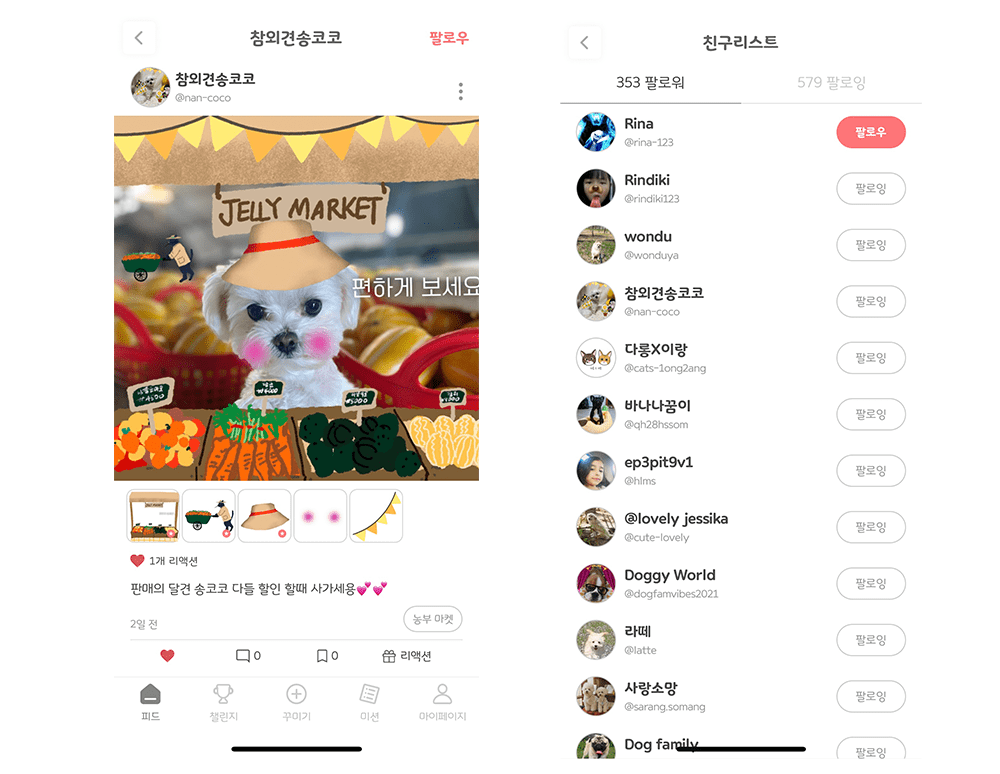Image resolution: width=1000 pixels, height=774 pixels.
Task: Go back from the 친구리스트 screen
Action: coord(585,42)
